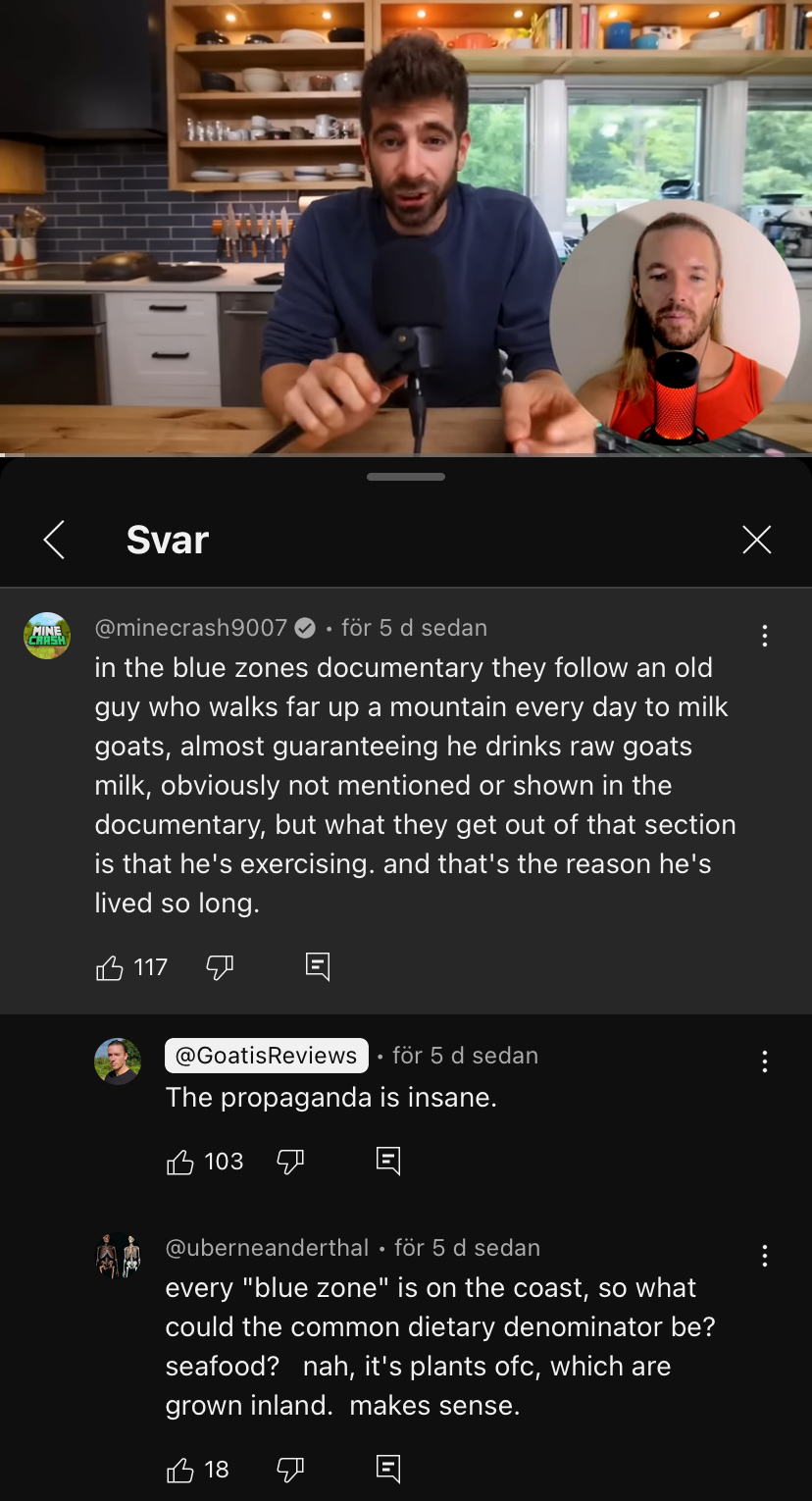The image size is (812, 1501).
Task: Open @uberneanderthal's profile avatar
Action: click(118, 1255)
